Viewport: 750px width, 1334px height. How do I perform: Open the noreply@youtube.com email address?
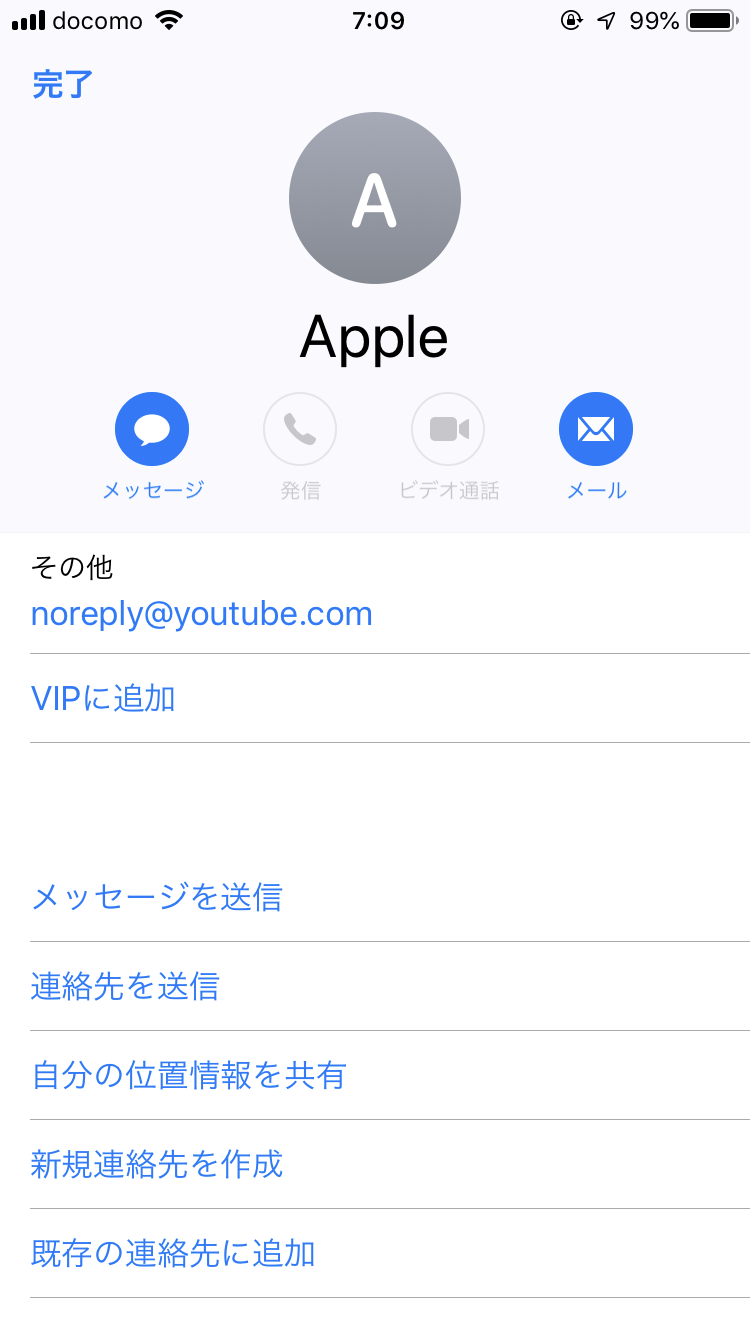(202, 613)
